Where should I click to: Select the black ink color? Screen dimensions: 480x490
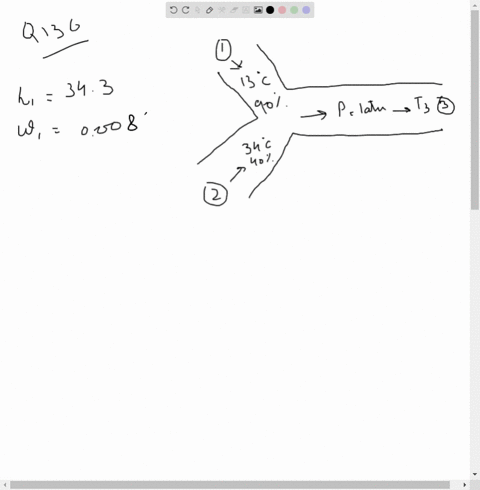[x=270, y=10]
